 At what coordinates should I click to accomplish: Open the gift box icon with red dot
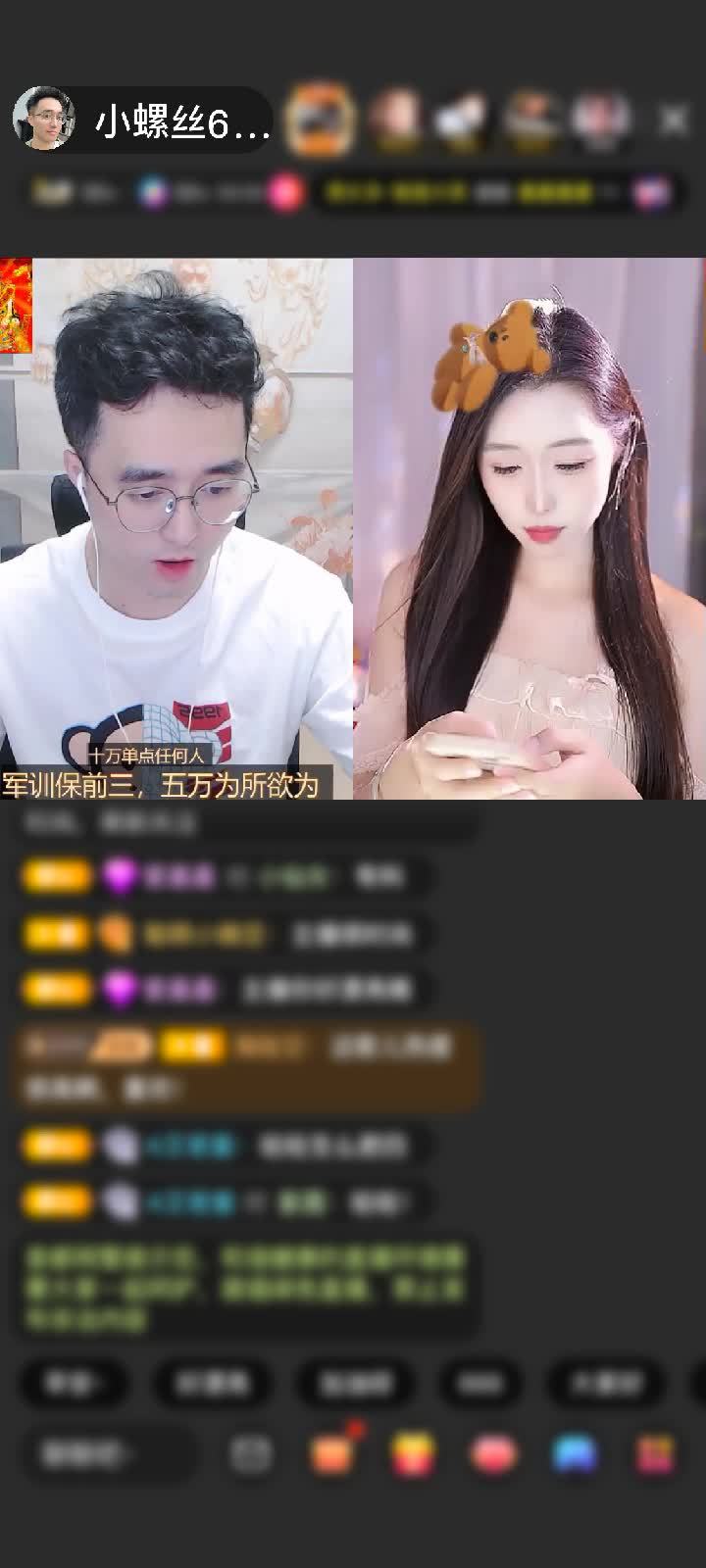333,1453
